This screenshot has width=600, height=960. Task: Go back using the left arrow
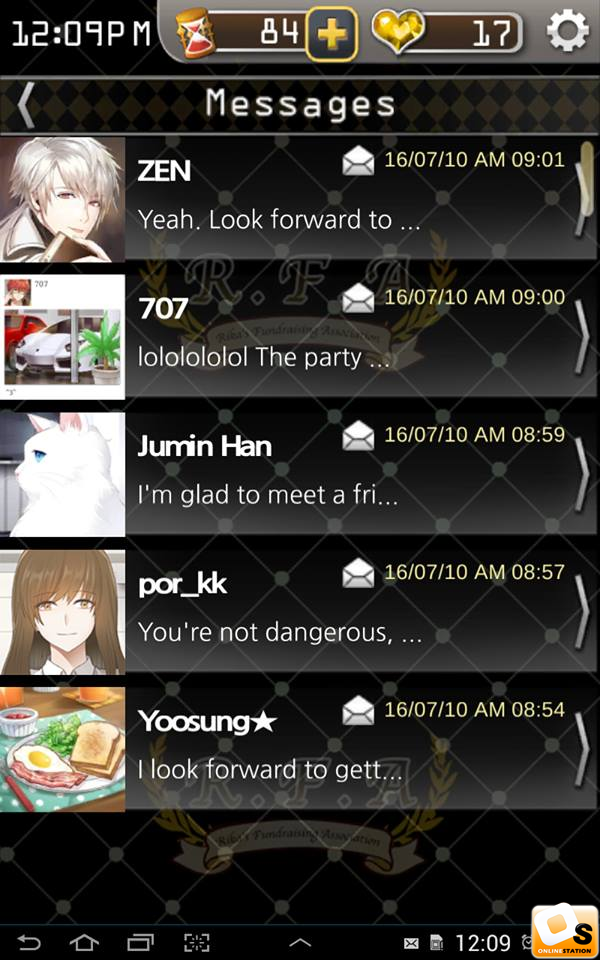click(x=26, y=105)
